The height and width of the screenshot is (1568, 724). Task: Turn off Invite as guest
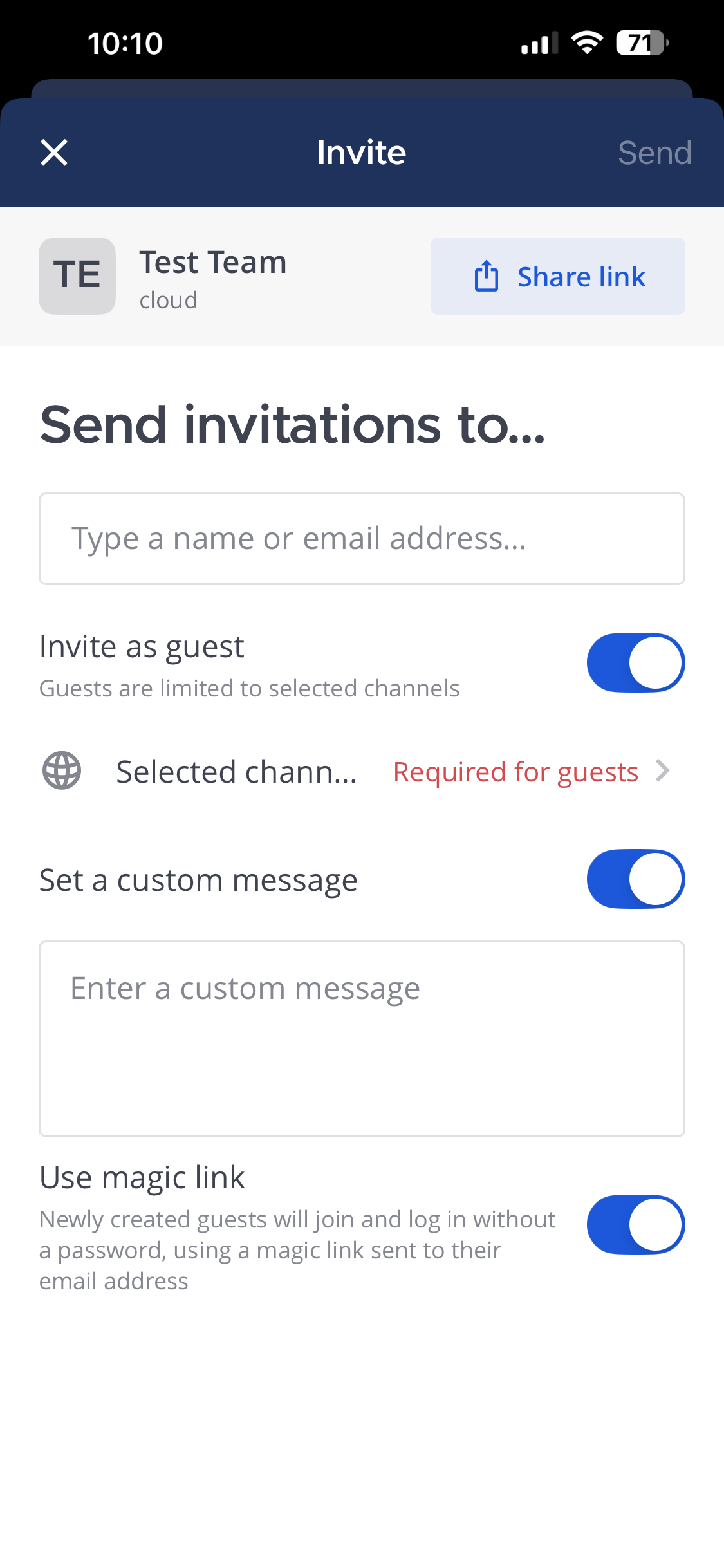[x=635, y=662]
